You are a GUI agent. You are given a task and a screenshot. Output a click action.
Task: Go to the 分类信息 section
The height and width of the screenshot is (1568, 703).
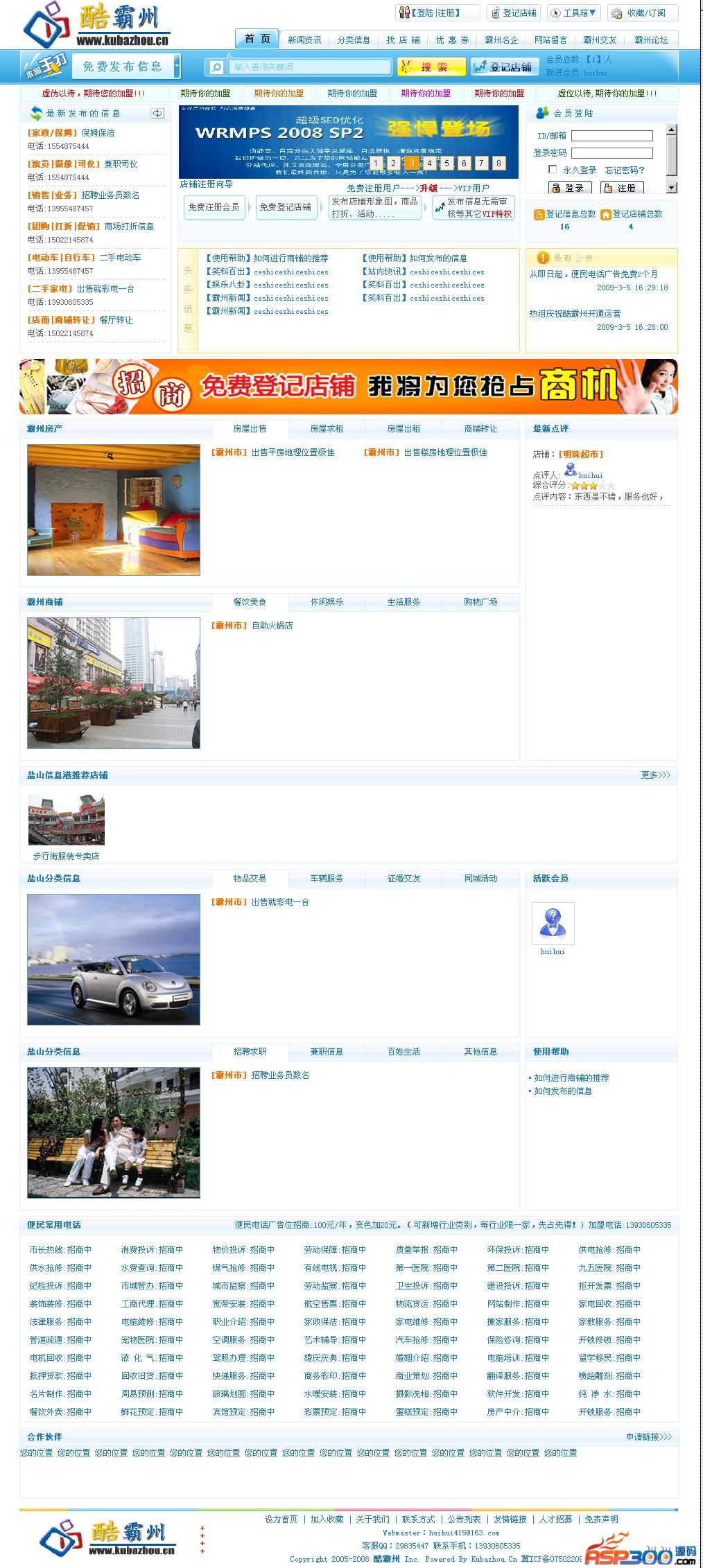point(354,40)
